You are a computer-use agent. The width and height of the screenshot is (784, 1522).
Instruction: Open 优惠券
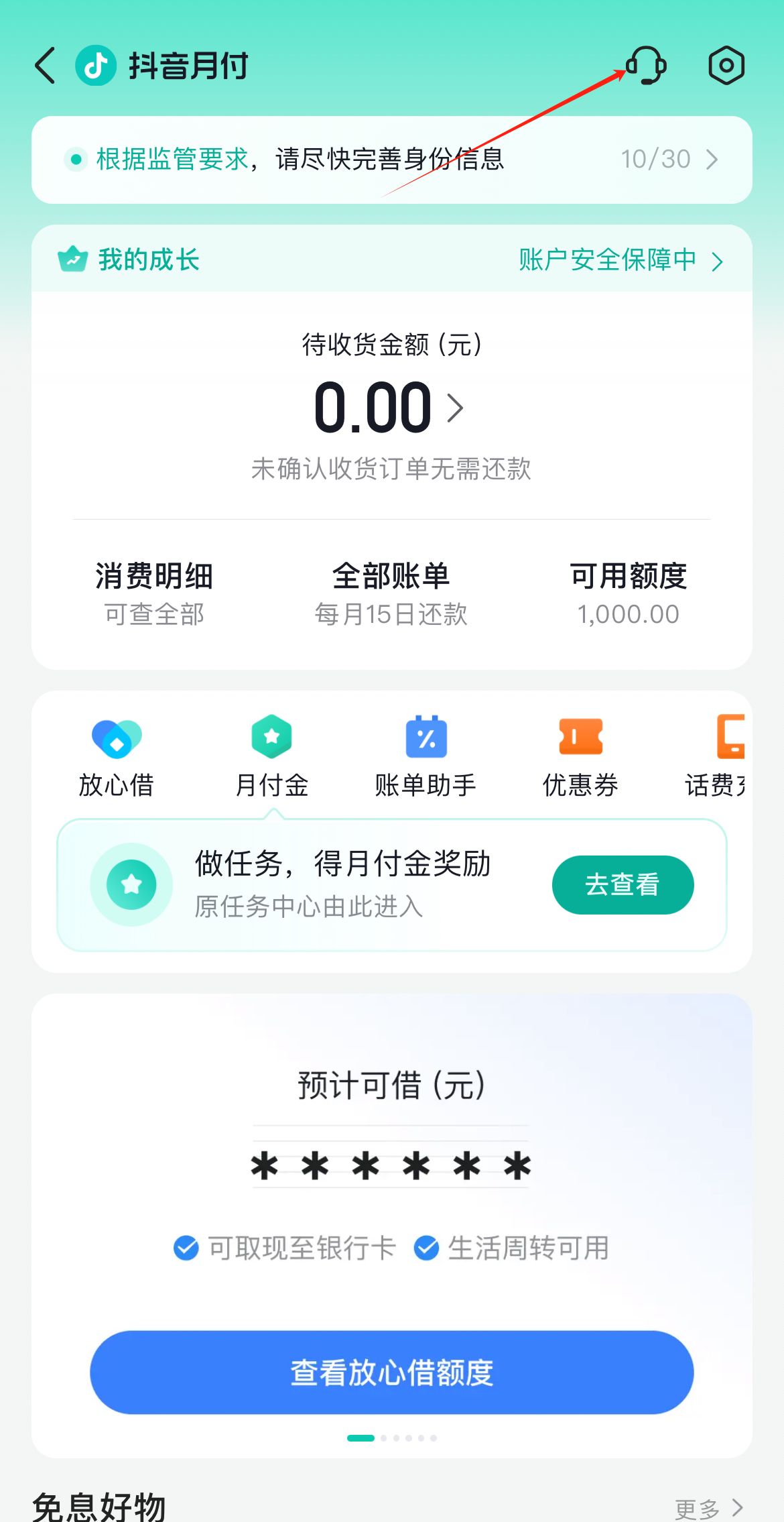[580, 758]
